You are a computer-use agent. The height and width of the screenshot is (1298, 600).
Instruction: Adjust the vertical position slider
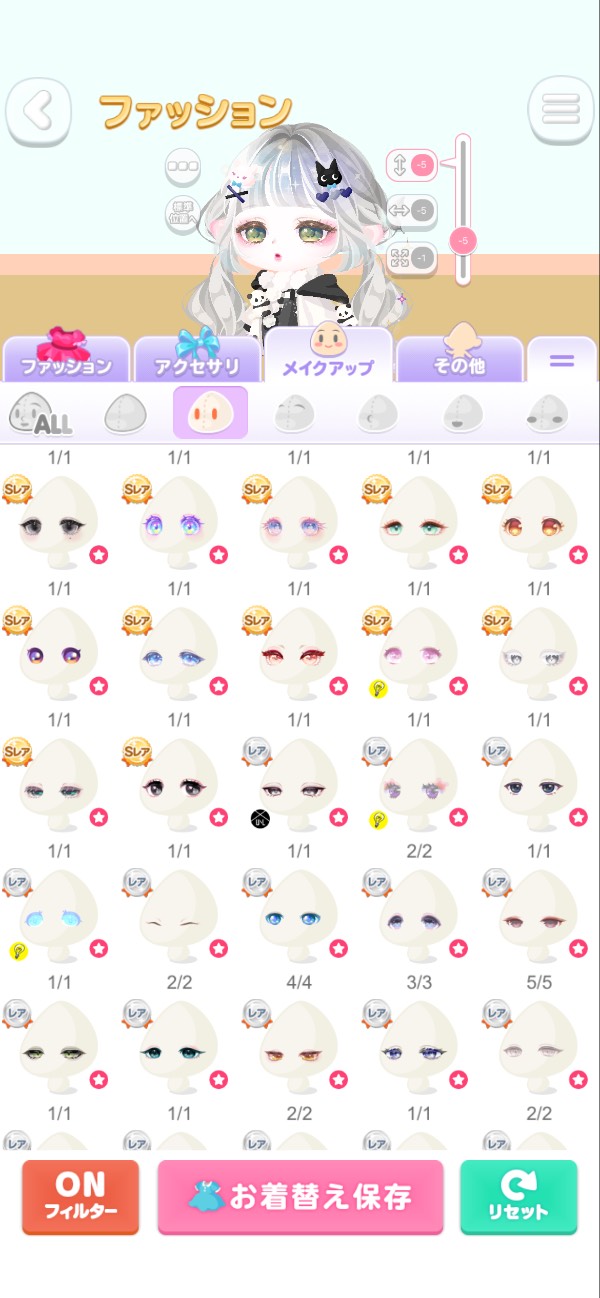pyautogui.click(x=463, y=240)
